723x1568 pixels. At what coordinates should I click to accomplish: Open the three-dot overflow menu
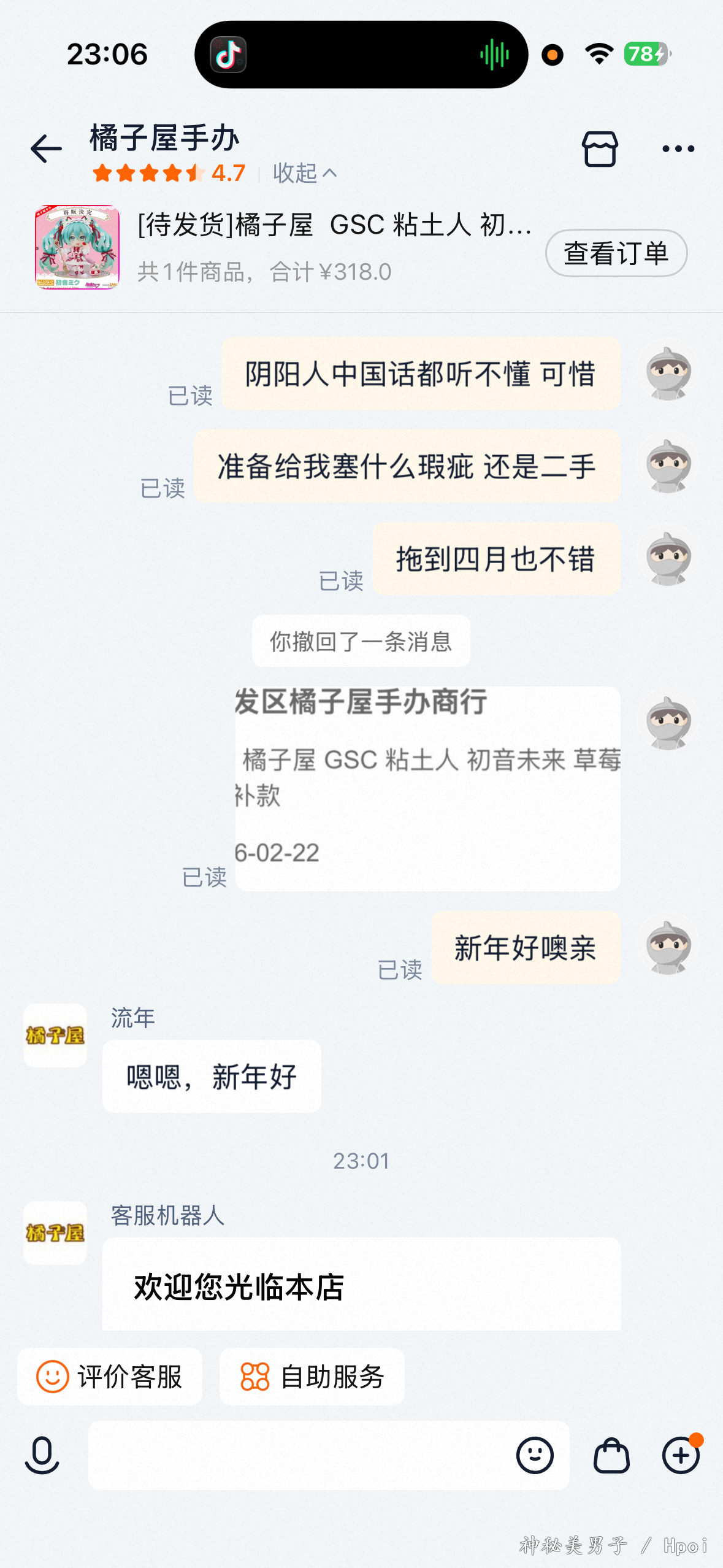(x=678, y=149)
